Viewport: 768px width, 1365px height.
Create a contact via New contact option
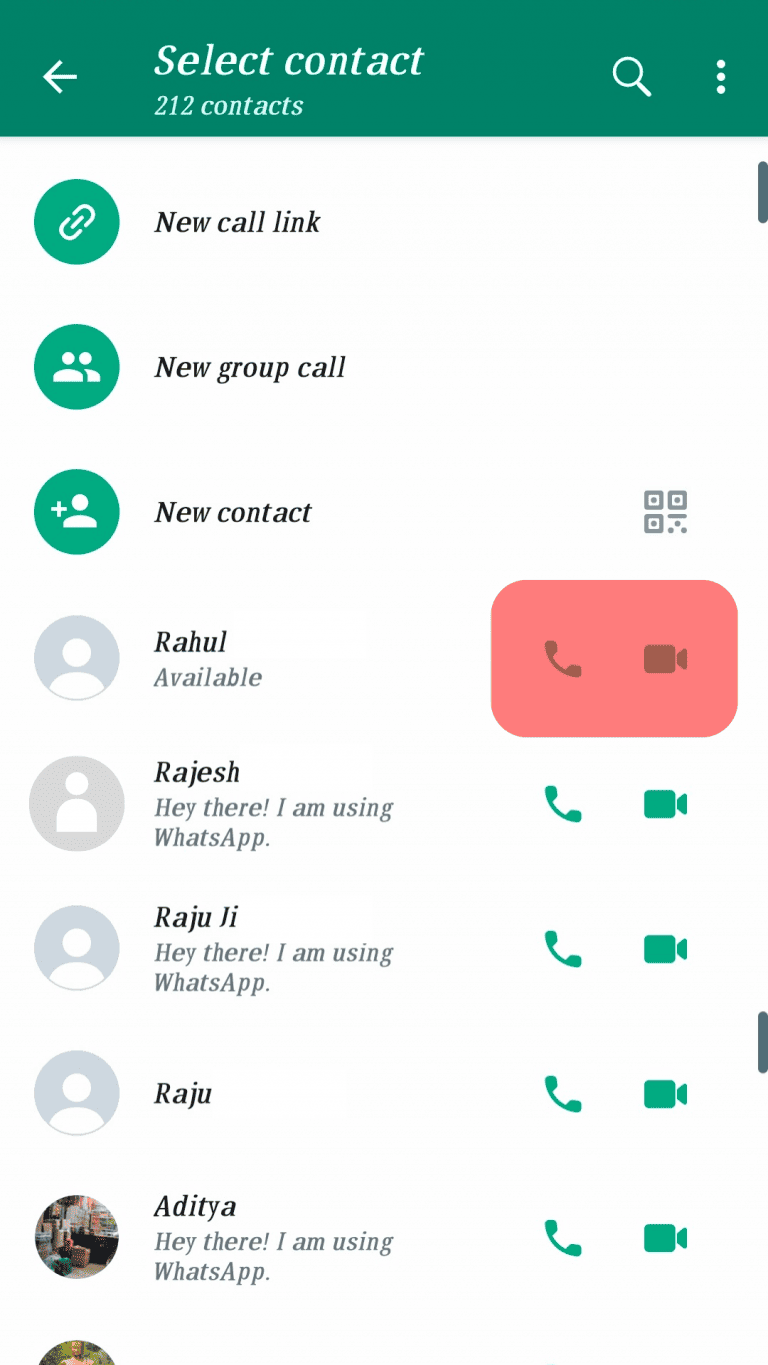[233, 512]
